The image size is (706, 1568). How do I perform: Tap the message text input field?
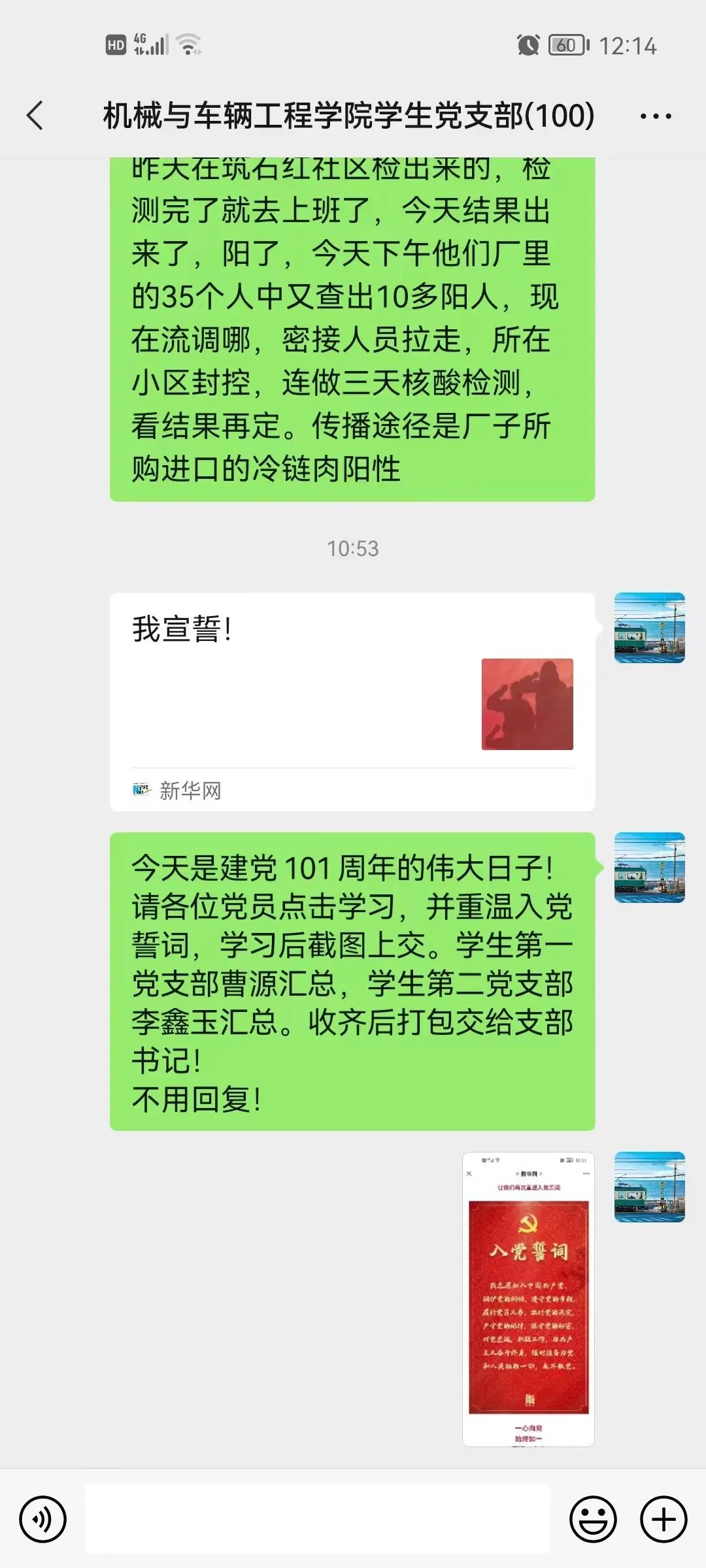pyautogui.click(x=318, y=1519)
